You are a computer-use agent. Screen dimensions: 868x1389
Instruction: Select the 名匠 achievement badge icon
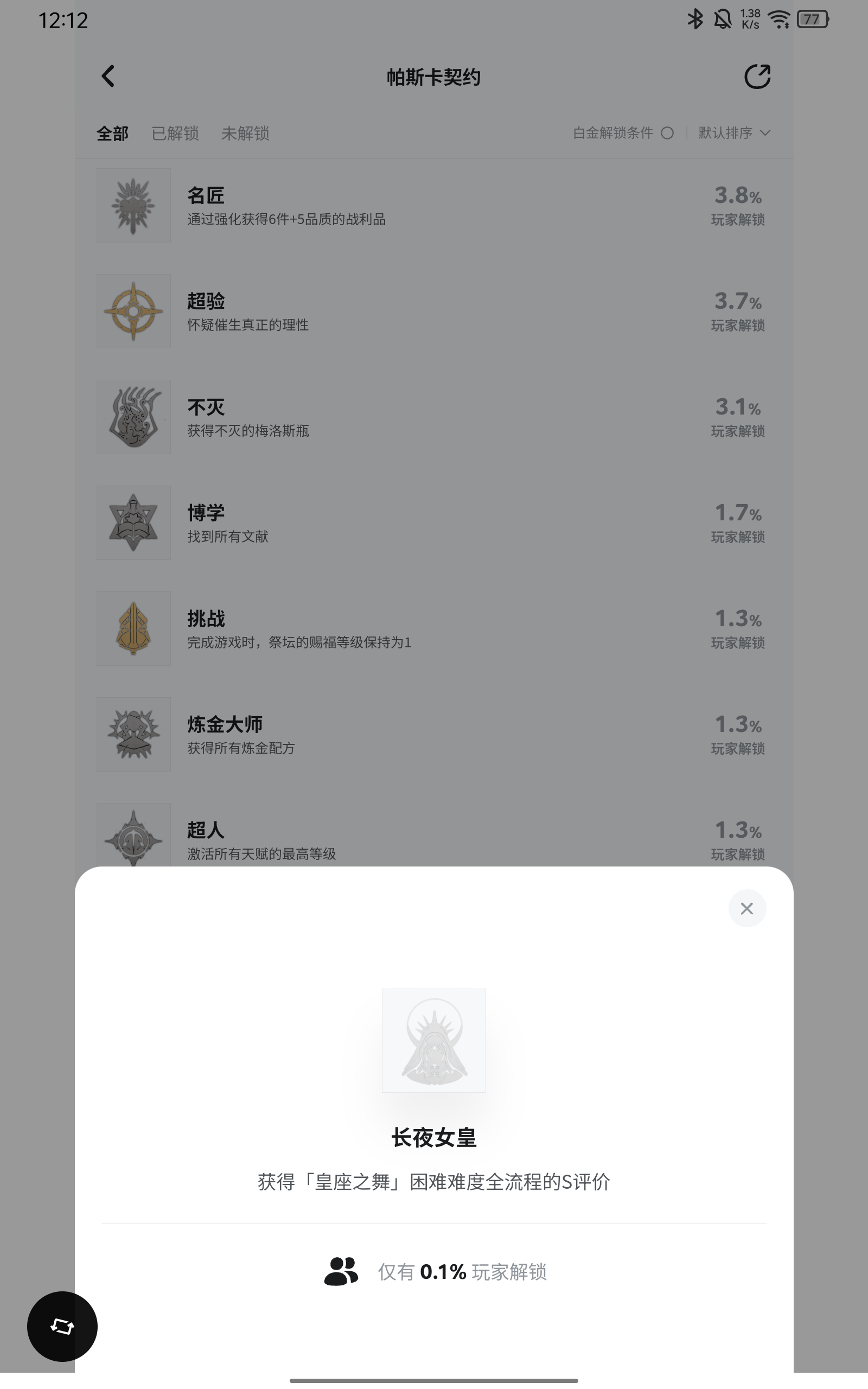[133, 205]
